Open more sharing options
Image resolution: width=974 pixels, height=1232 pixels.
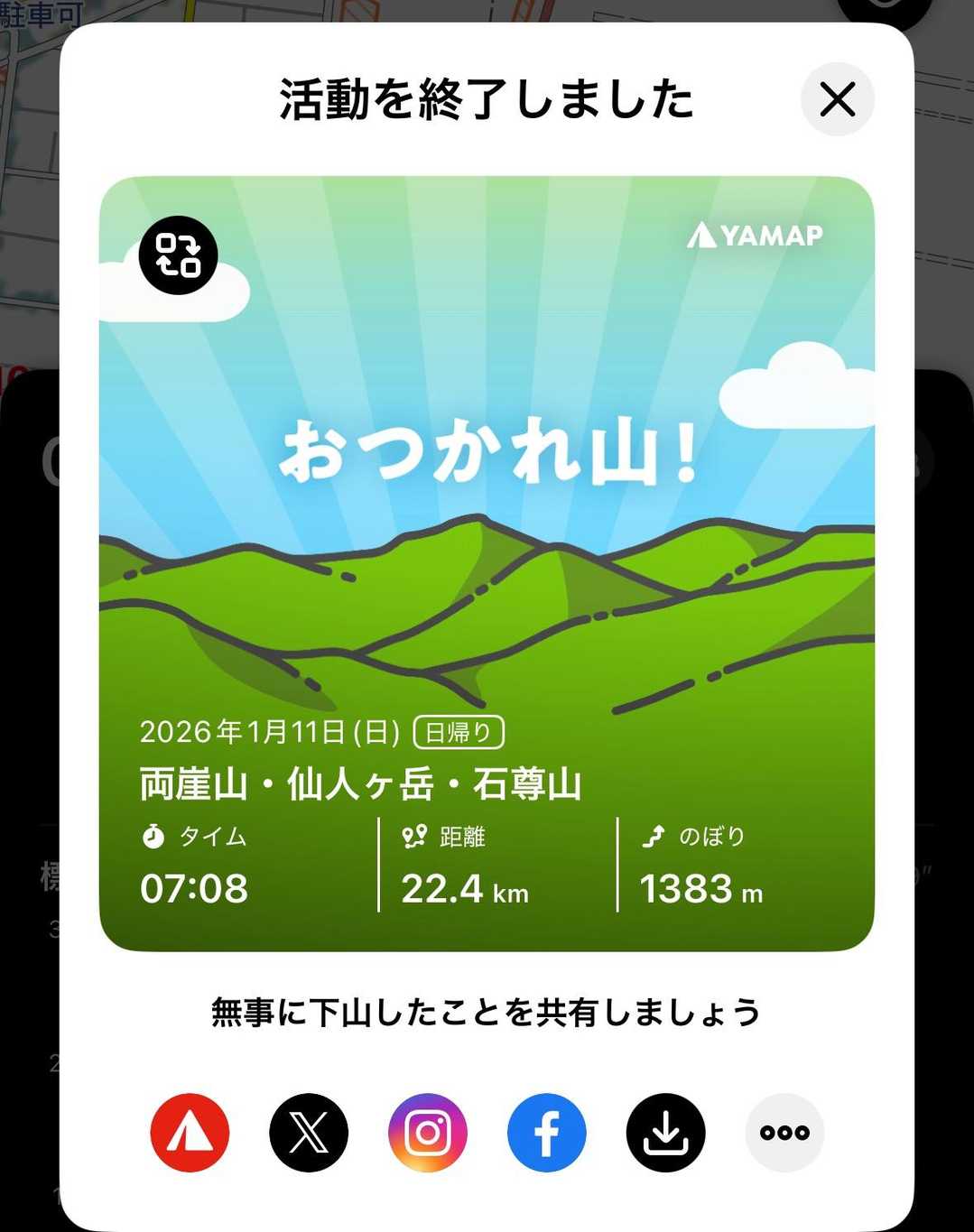coord(784,1132)
